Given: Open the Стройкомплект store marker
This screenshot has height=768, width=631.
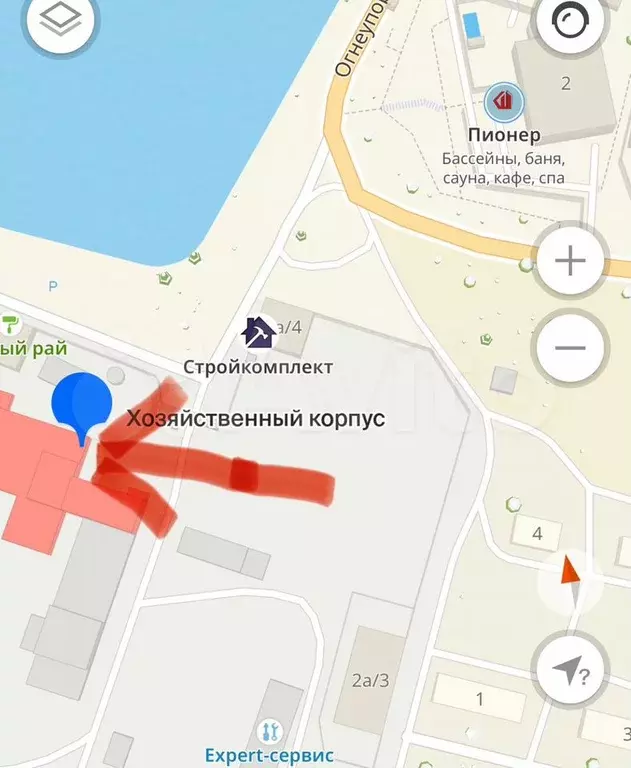Looking at the screenshot, I should pos(259,332).
